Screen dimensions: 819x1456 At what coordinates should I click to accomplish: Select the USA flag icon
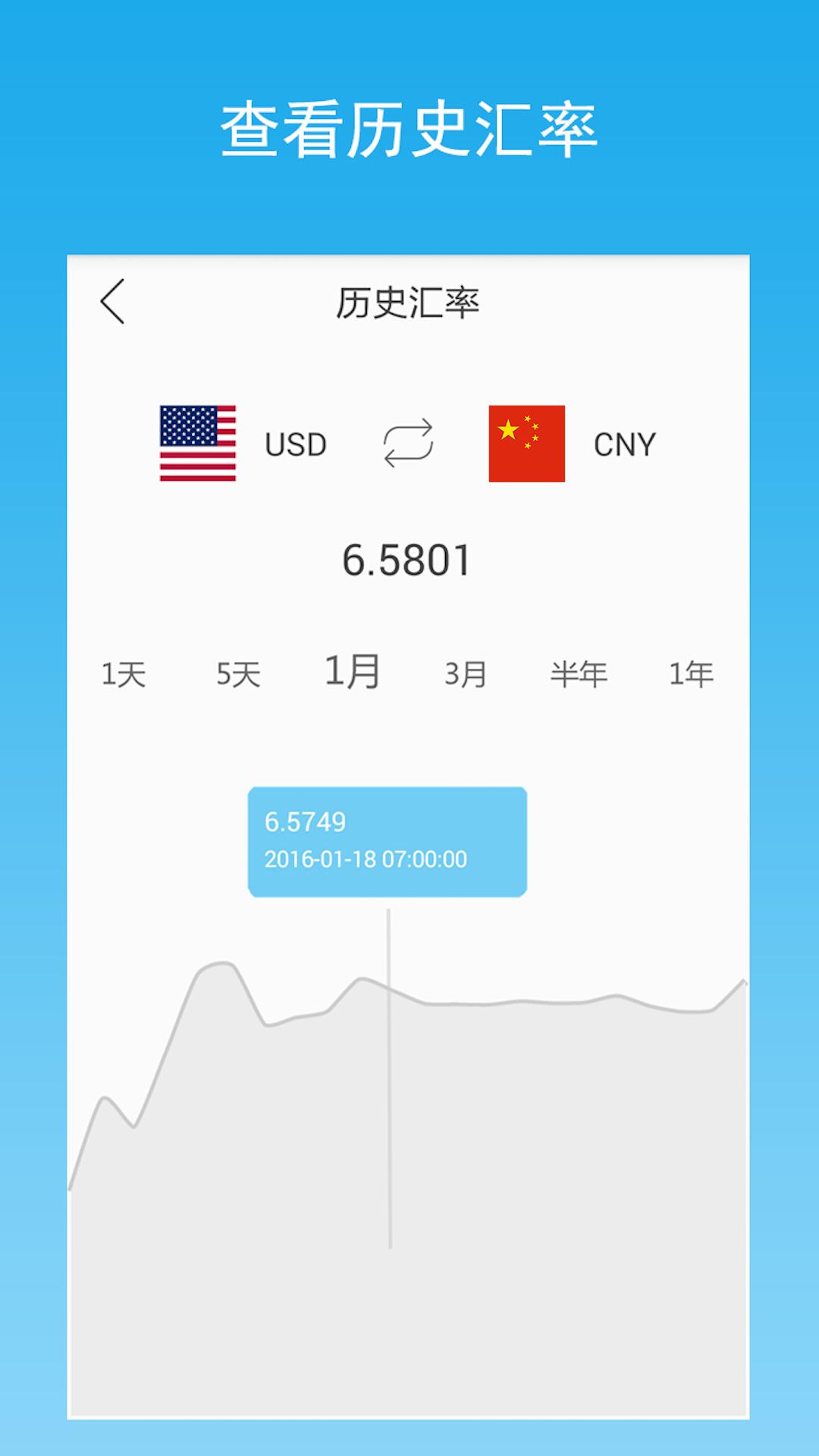199,444
